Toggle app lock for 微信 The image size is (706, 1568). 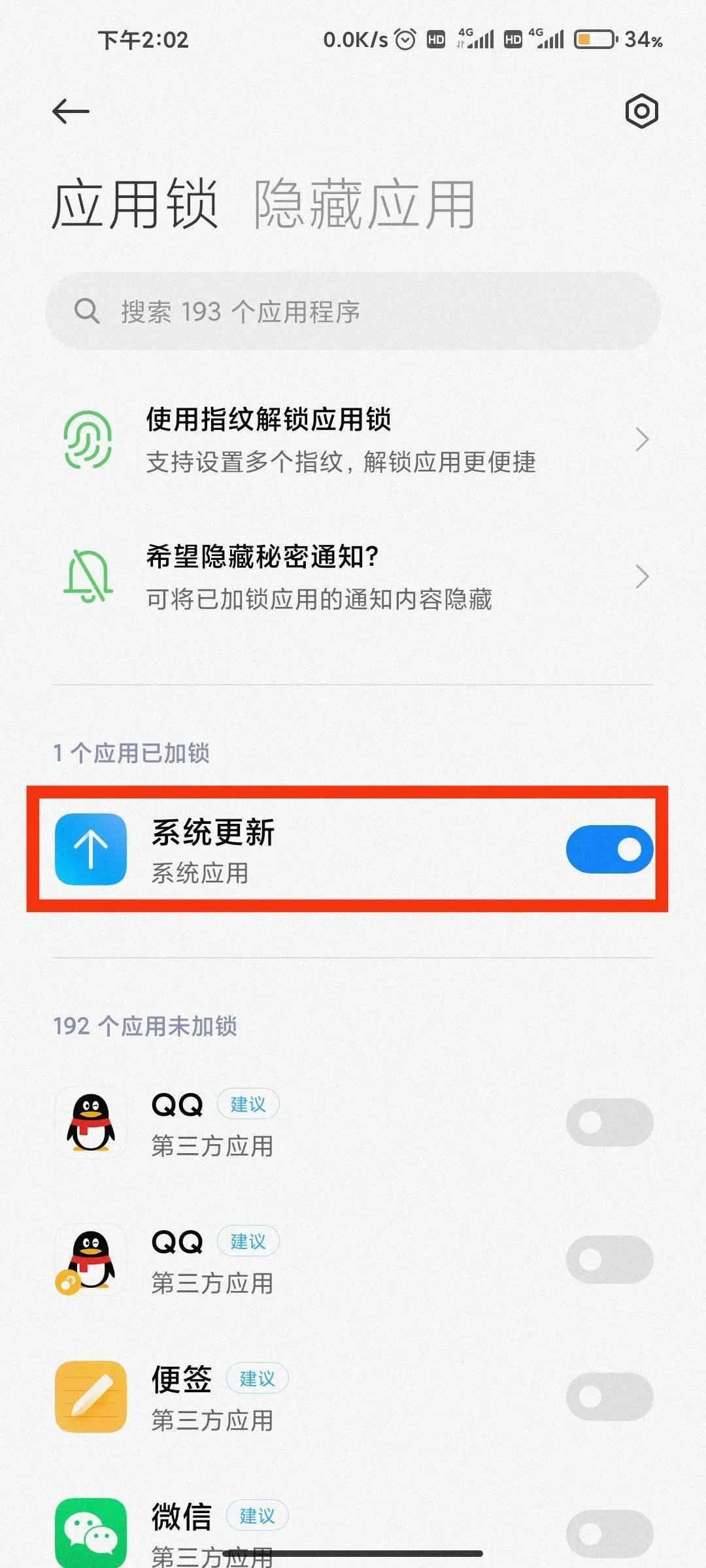click(609, 1533)
